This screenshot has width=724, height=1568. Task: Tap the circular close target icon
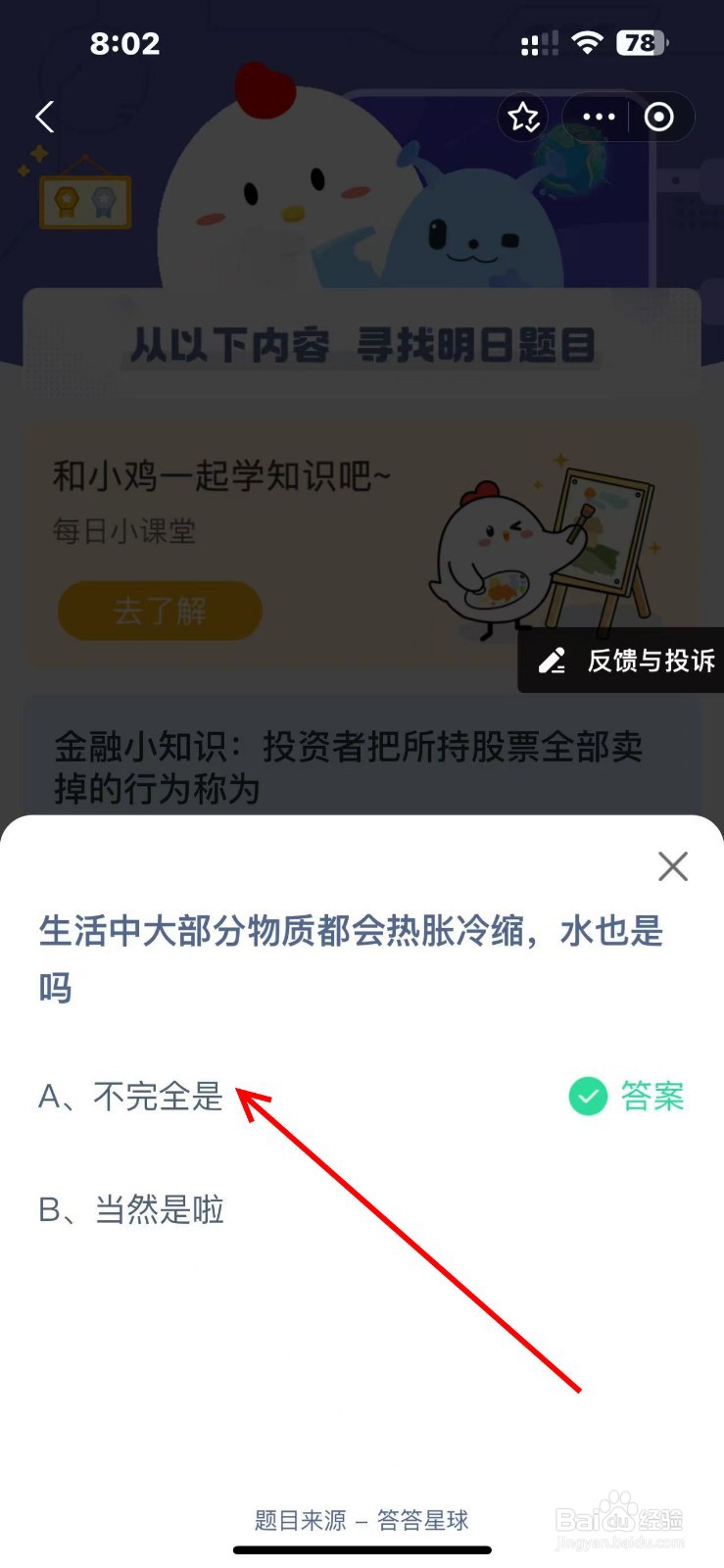(x=657, y=117)
